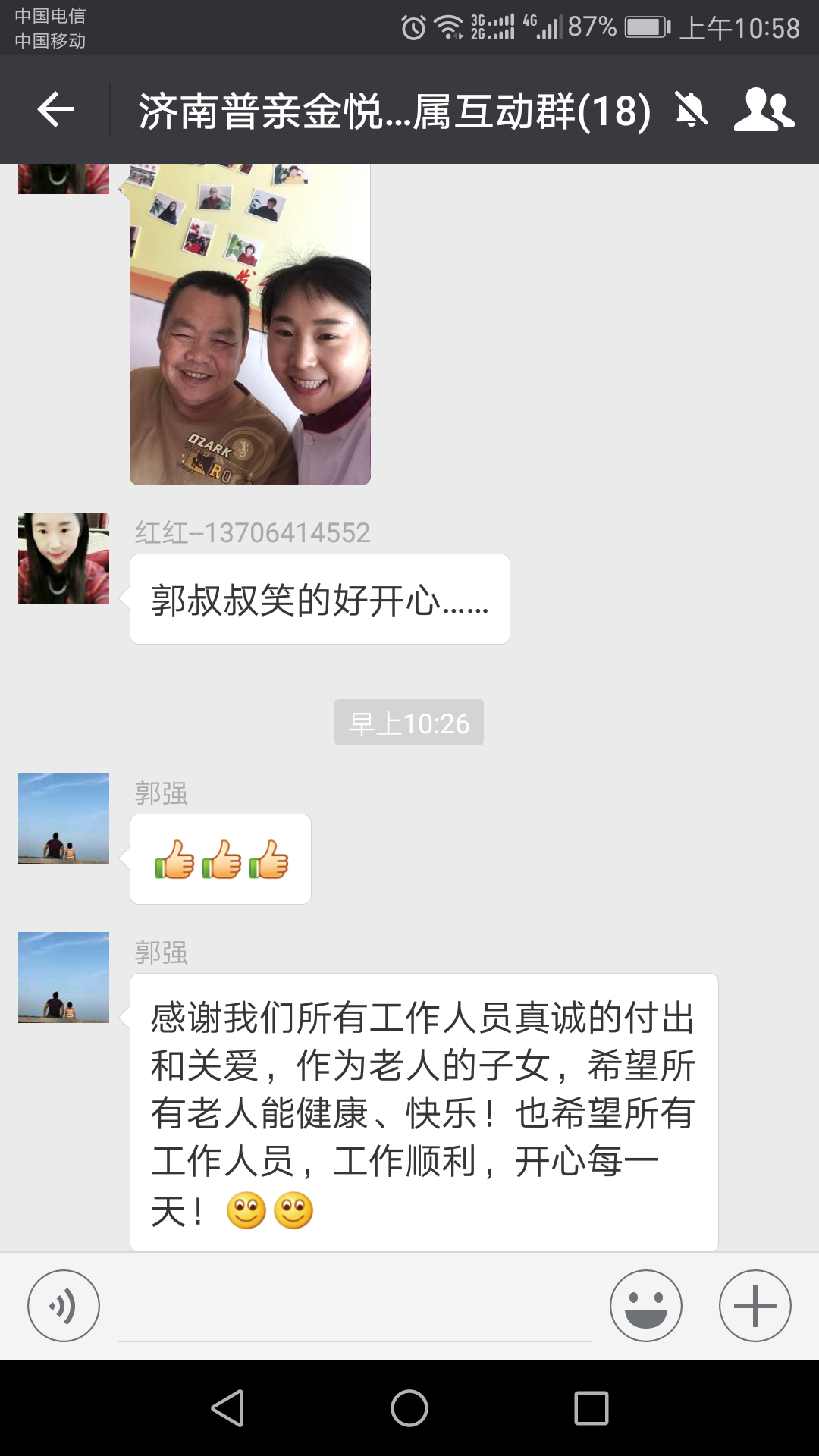Open the shared selfie photo

pyautogui.click(x=250, y=326)
